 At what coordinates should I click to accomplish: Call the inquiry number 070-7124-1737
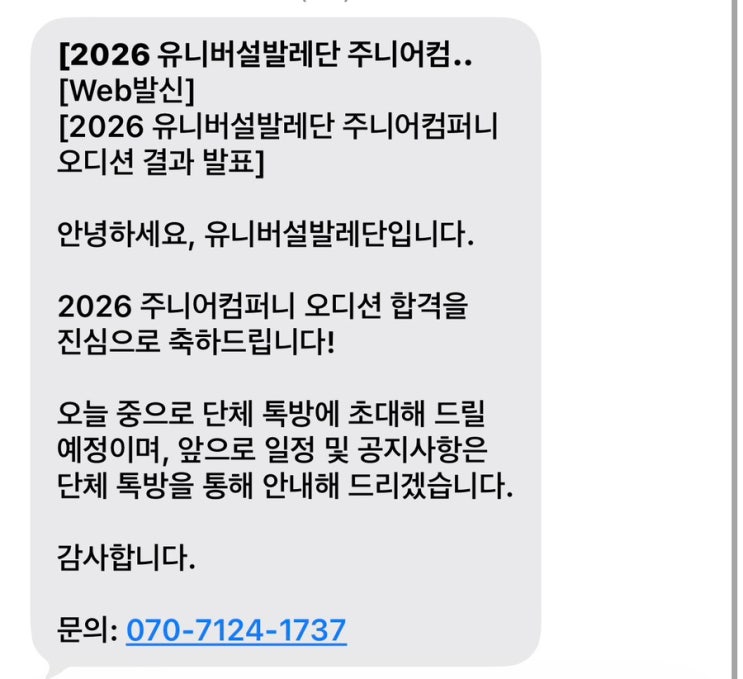pos(236,631)
